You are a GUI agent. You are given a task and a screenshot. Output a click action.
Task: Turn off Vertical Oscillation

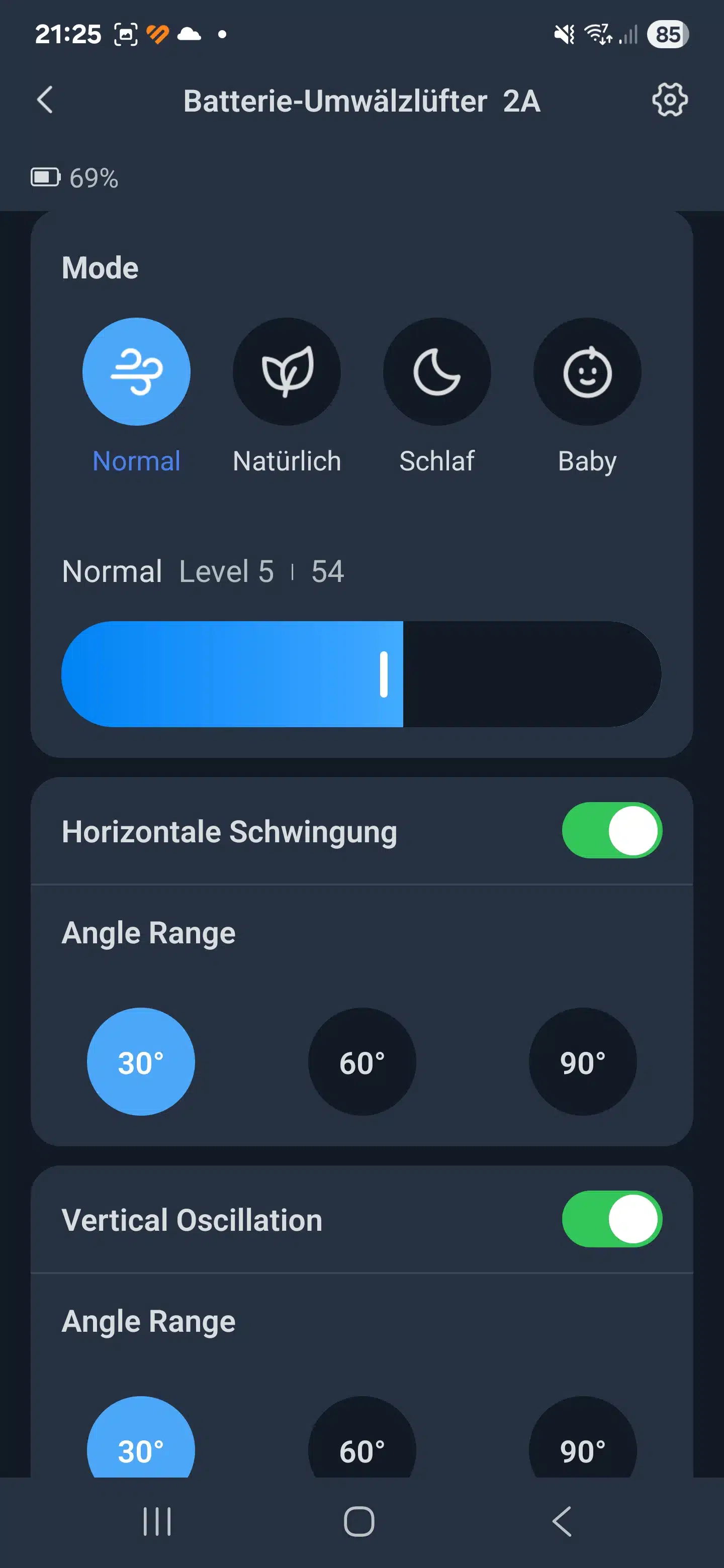(x=611, y=1219)
